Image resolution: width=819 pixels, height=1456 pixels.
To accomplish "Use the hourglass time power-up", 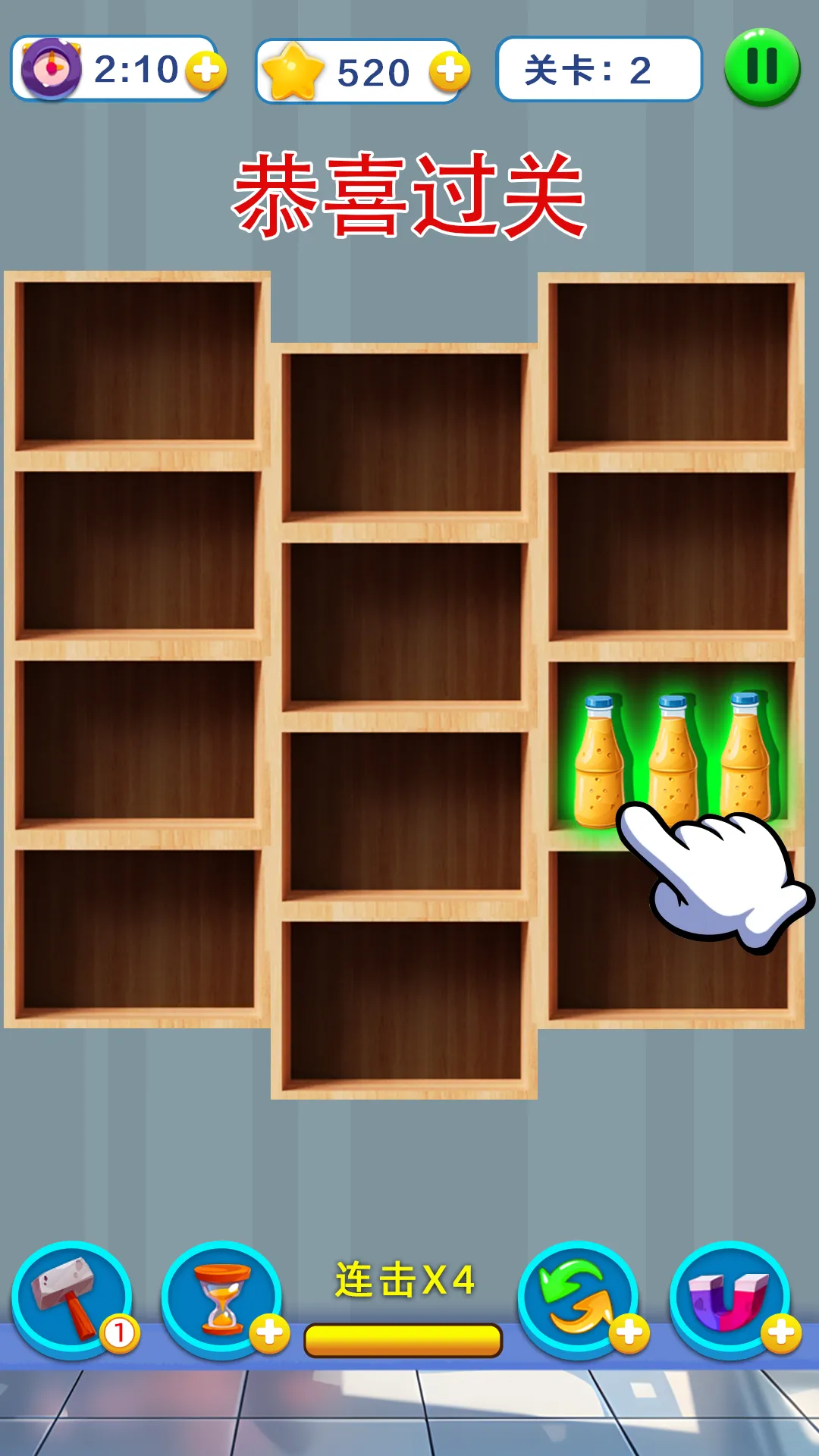I will point(221,1300).
